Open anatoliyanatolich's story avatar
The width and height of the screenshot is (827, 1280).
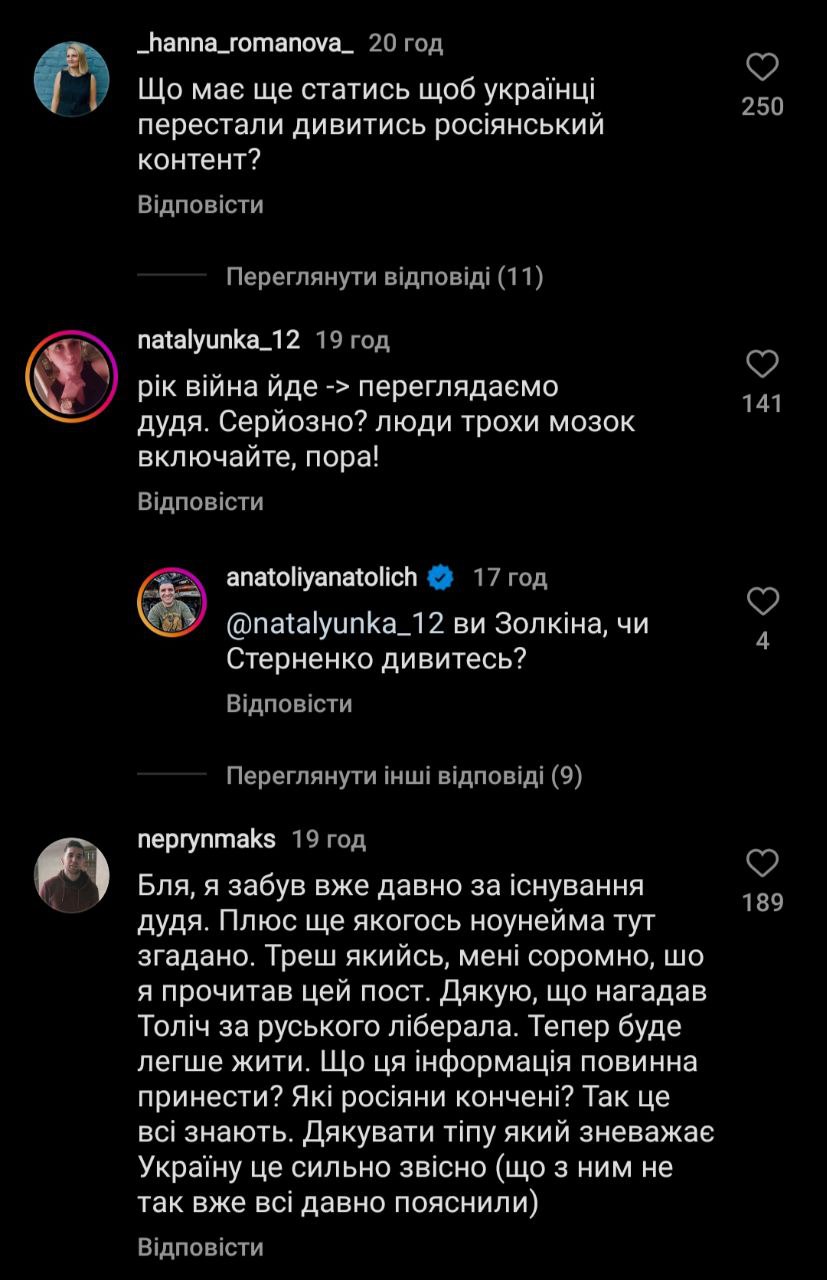click(x=171, y=605)
